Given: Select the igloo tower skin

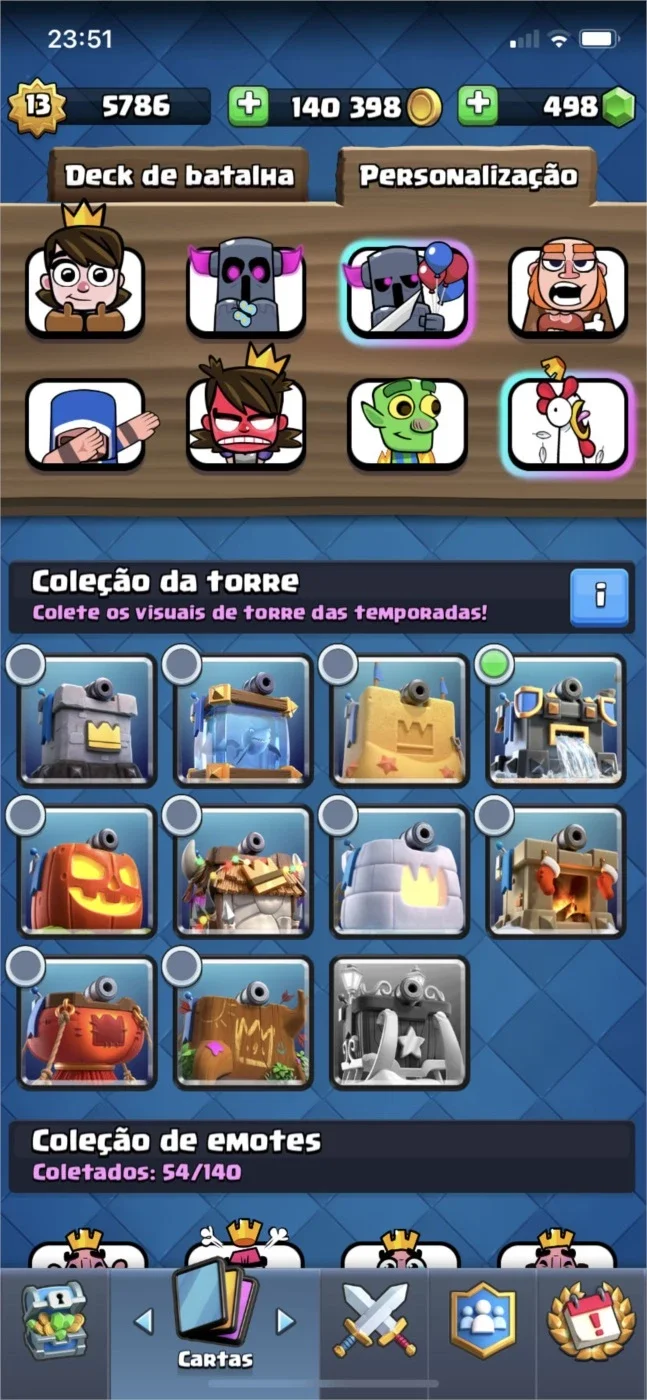Looking at the screenshot, I should pyautogui.click(x=399, y=870).
